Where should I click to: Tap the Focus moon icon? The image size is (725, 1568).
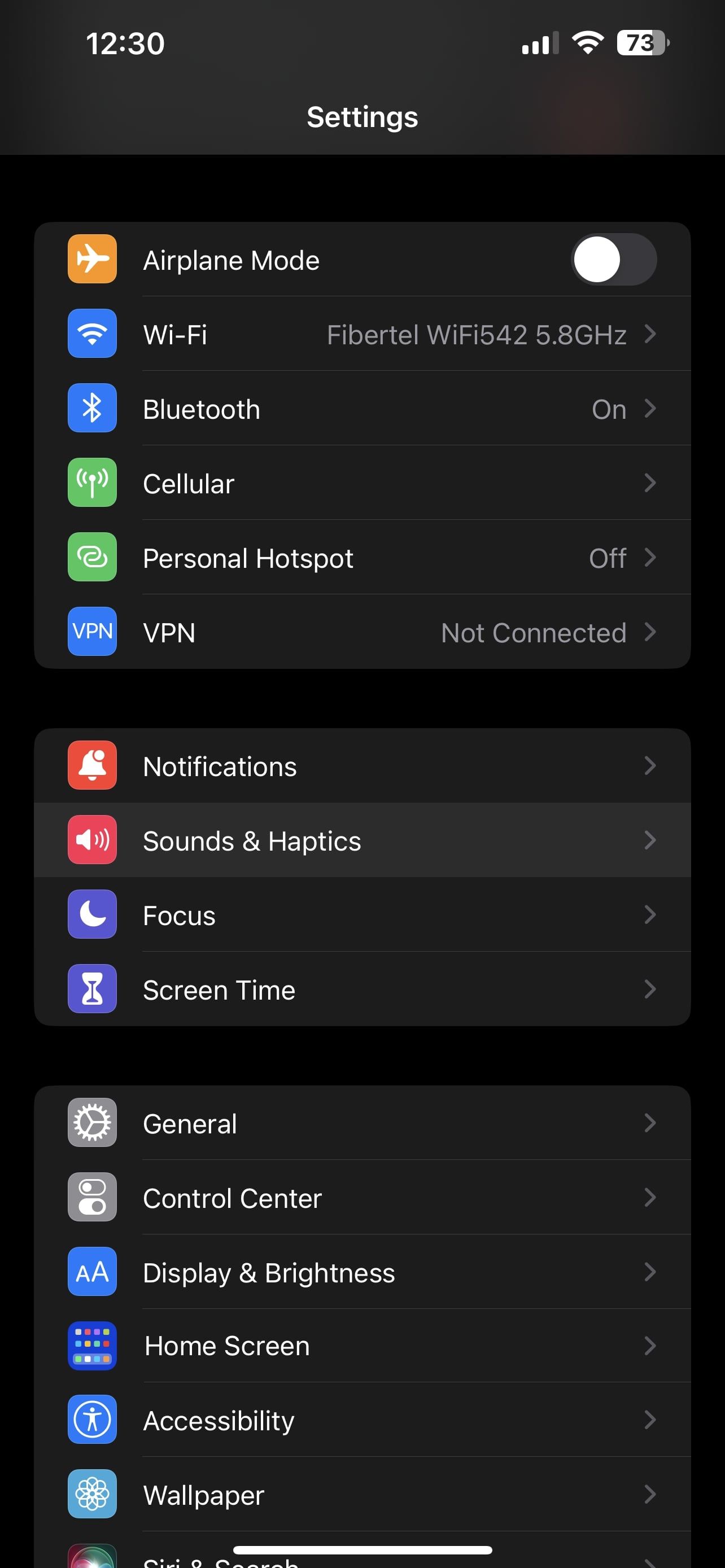pyautogui.click(x=92, y=915)
